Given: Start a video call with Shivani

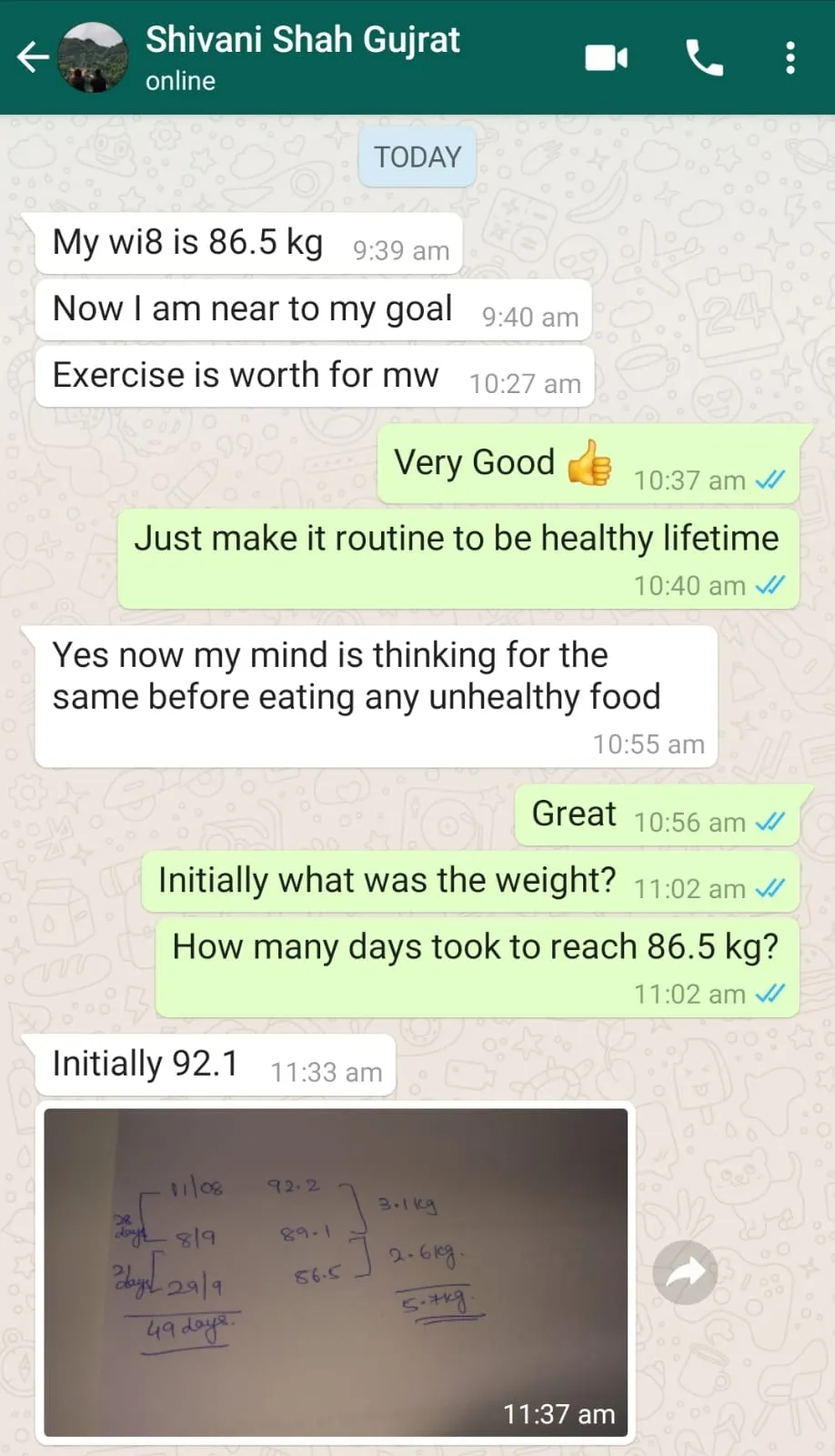Looking at the screenshot, I should [x=606, y=58].
